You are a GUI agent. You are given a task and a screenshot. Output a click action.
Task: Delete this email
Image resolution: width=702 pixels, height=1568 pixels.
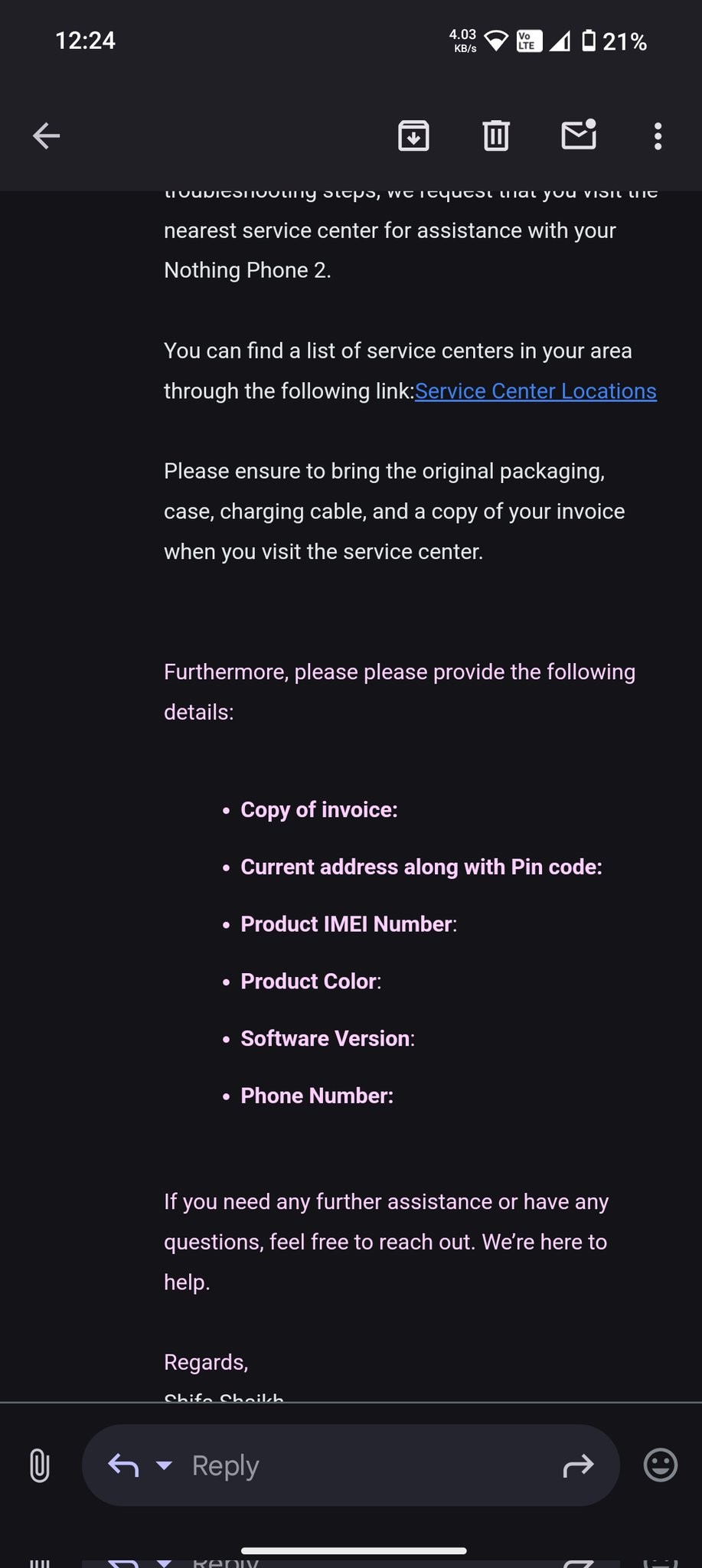pyautogui.click(x=496, y=136)
